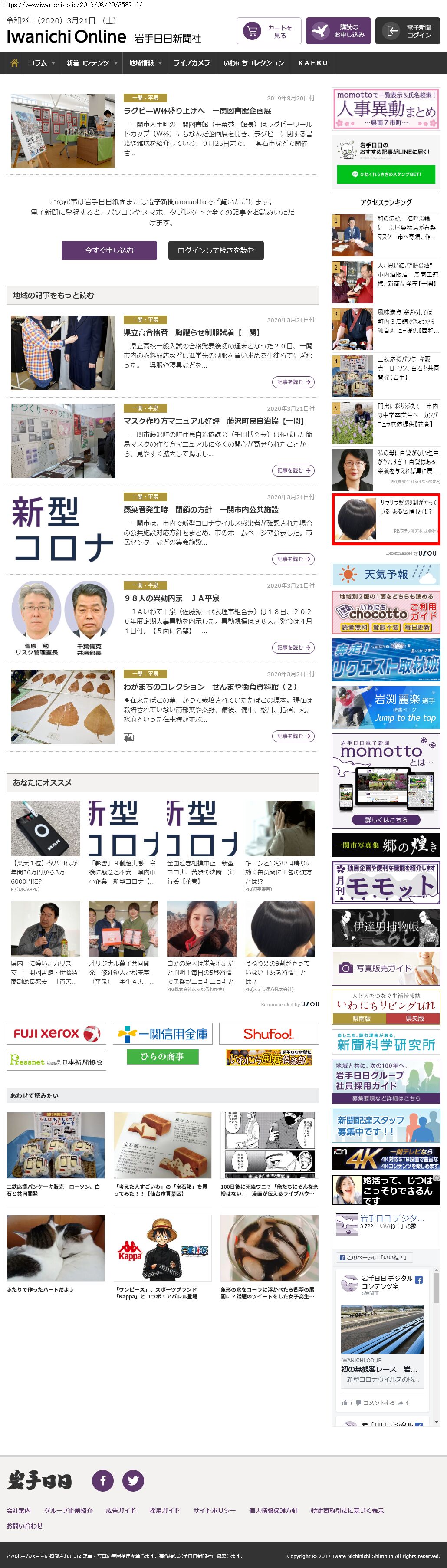Expand the 新着コンテンツ menu
Viewport: 447px width, 1568px height.
point(91,62)
